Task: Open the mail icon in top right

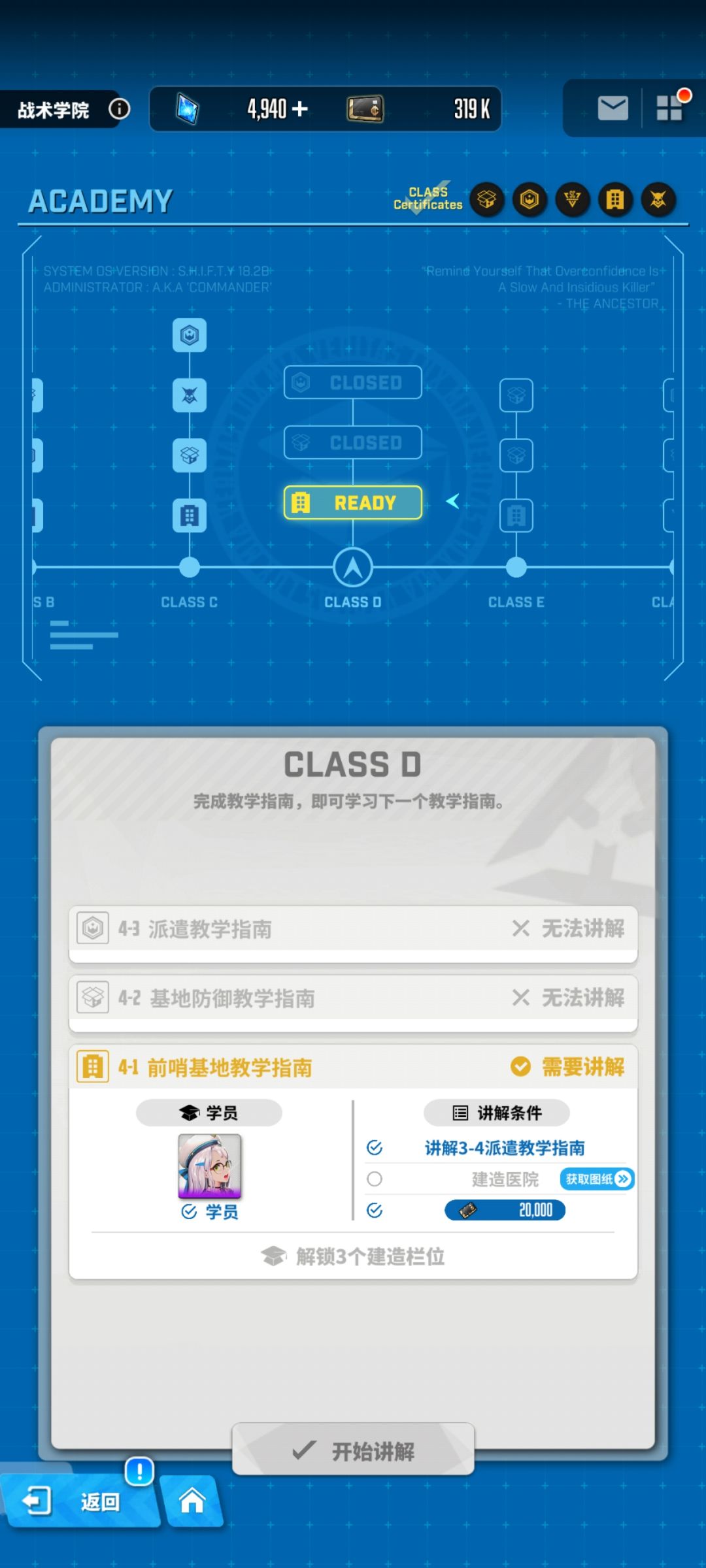Action: (612, 108)
